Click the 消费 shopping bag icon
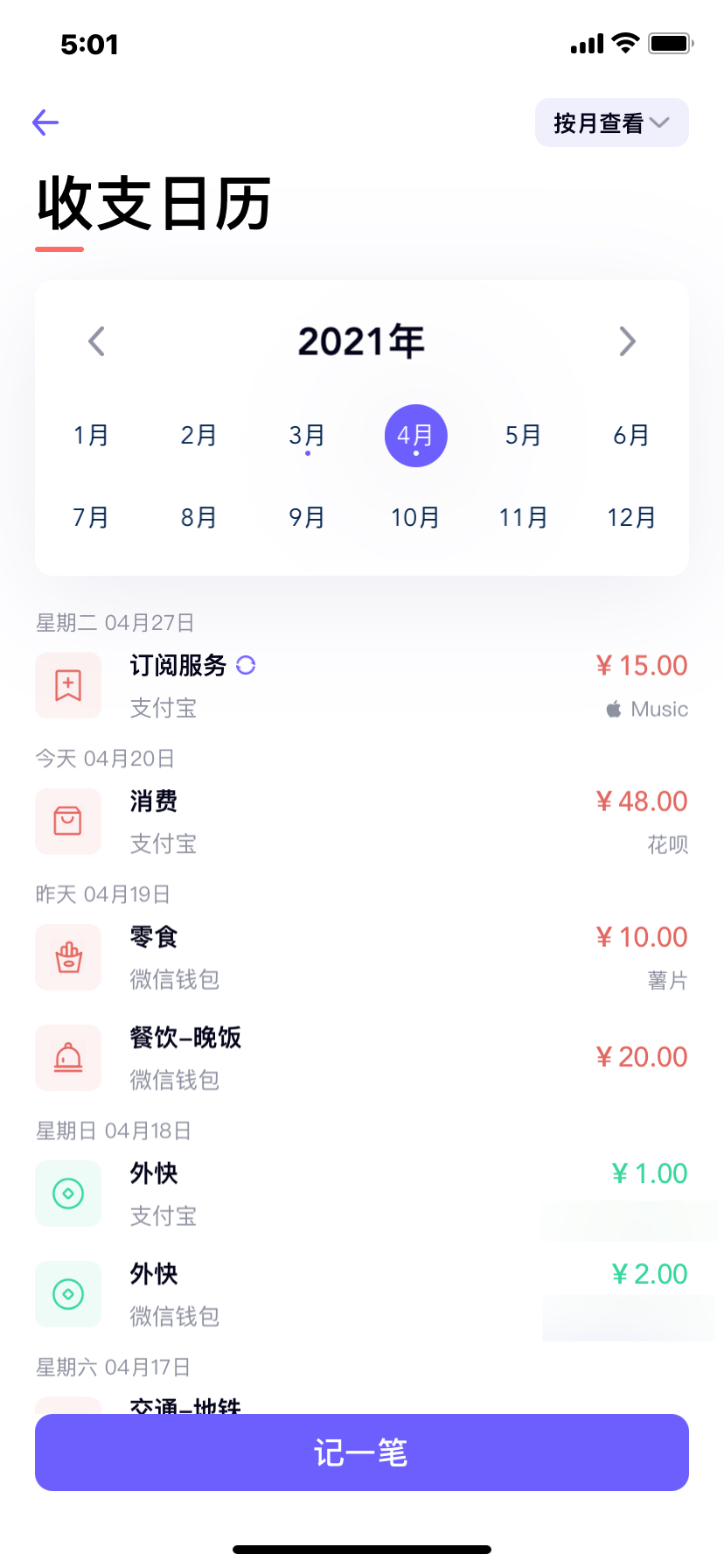Screen dimensions: 724x1568 tap(68, 821)
